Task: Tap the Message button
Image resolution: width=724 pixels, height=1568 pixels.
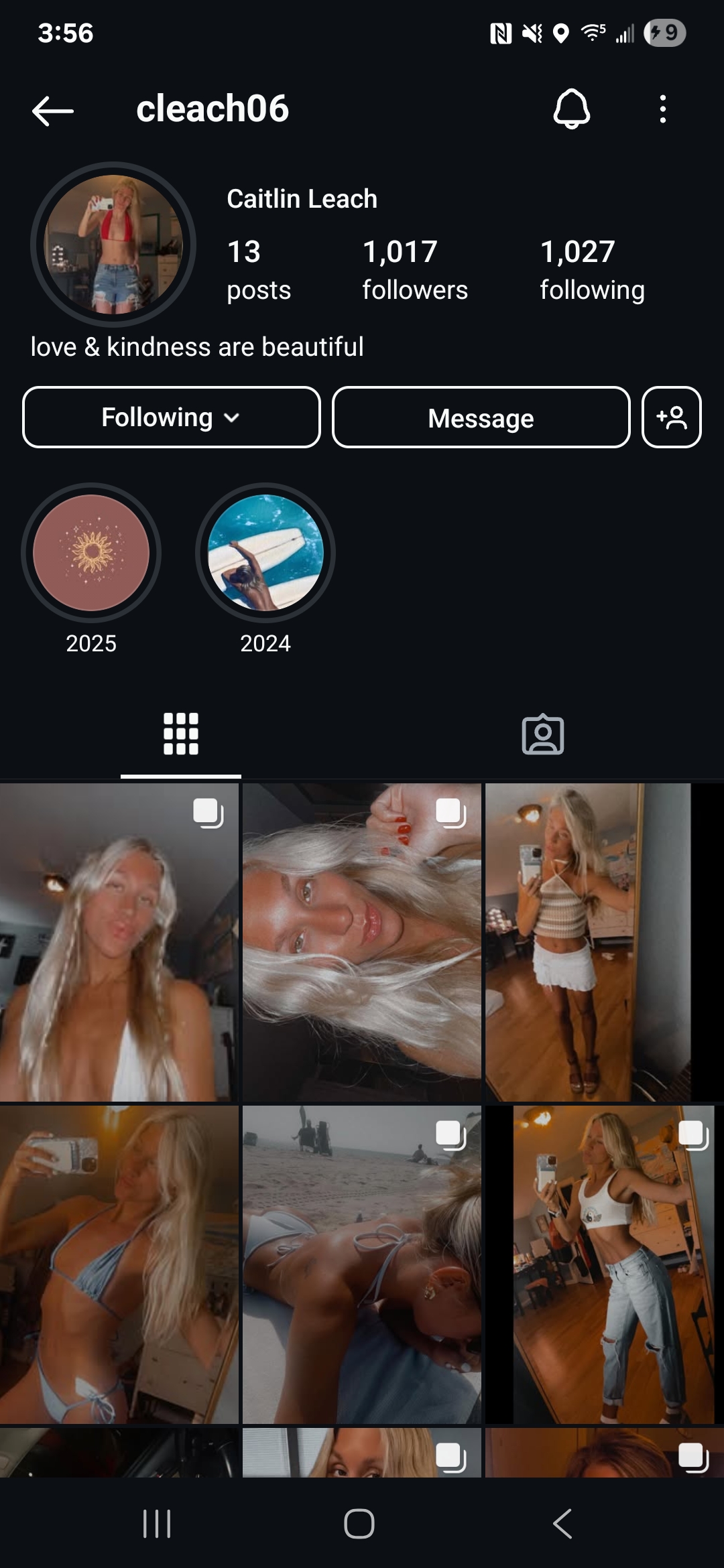Action: 481,417
